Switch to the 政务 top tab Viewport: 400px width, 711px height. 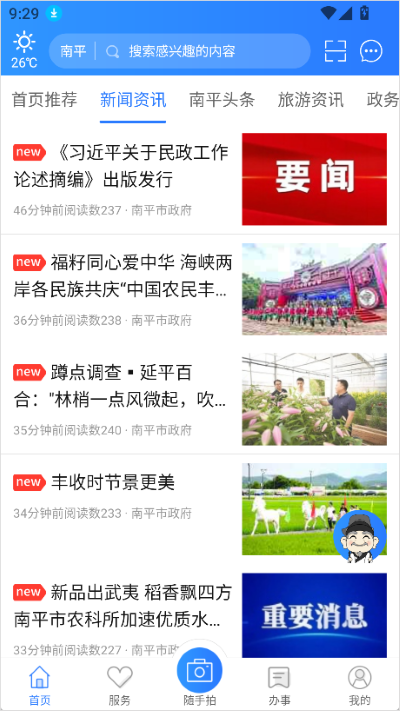coord(383,100)
